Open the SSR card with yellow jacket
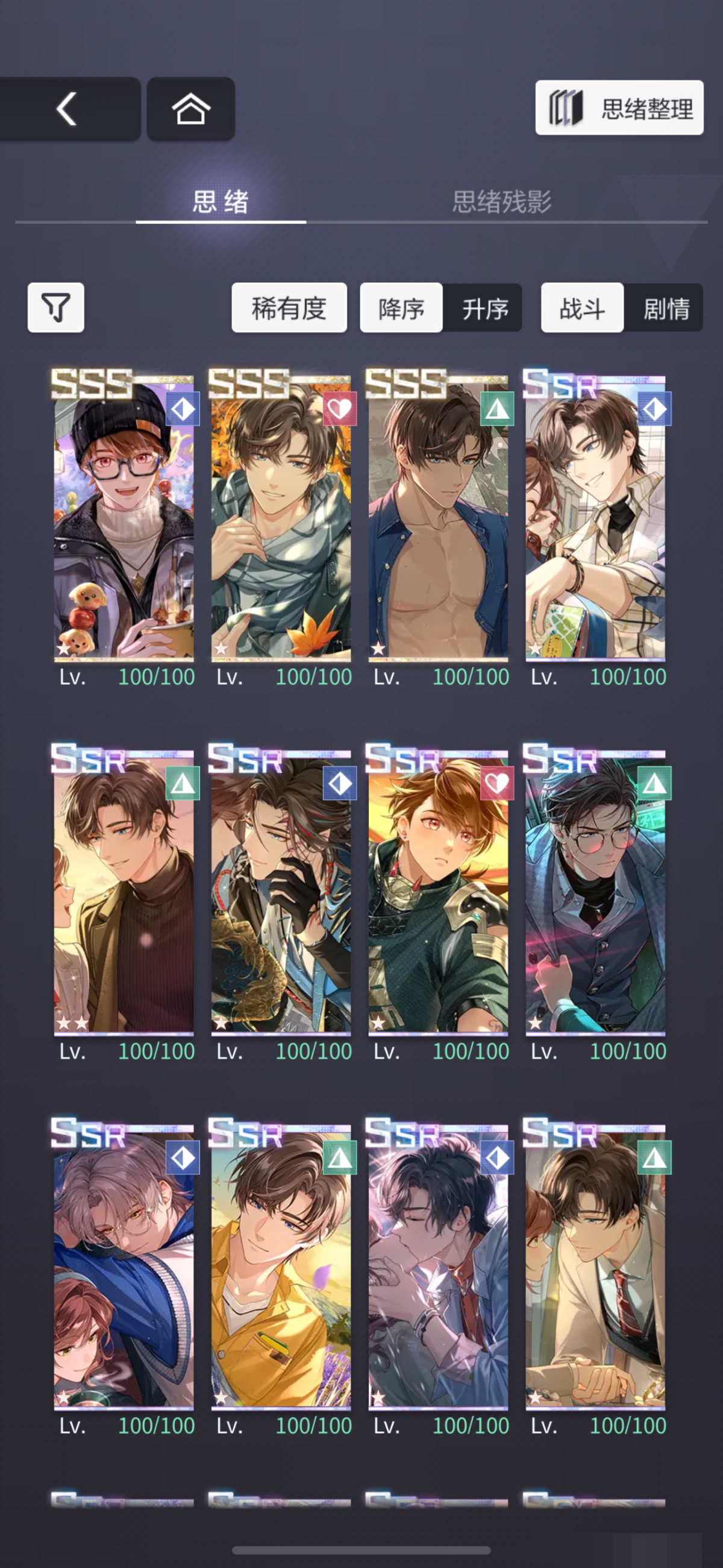 point(281,1266)
